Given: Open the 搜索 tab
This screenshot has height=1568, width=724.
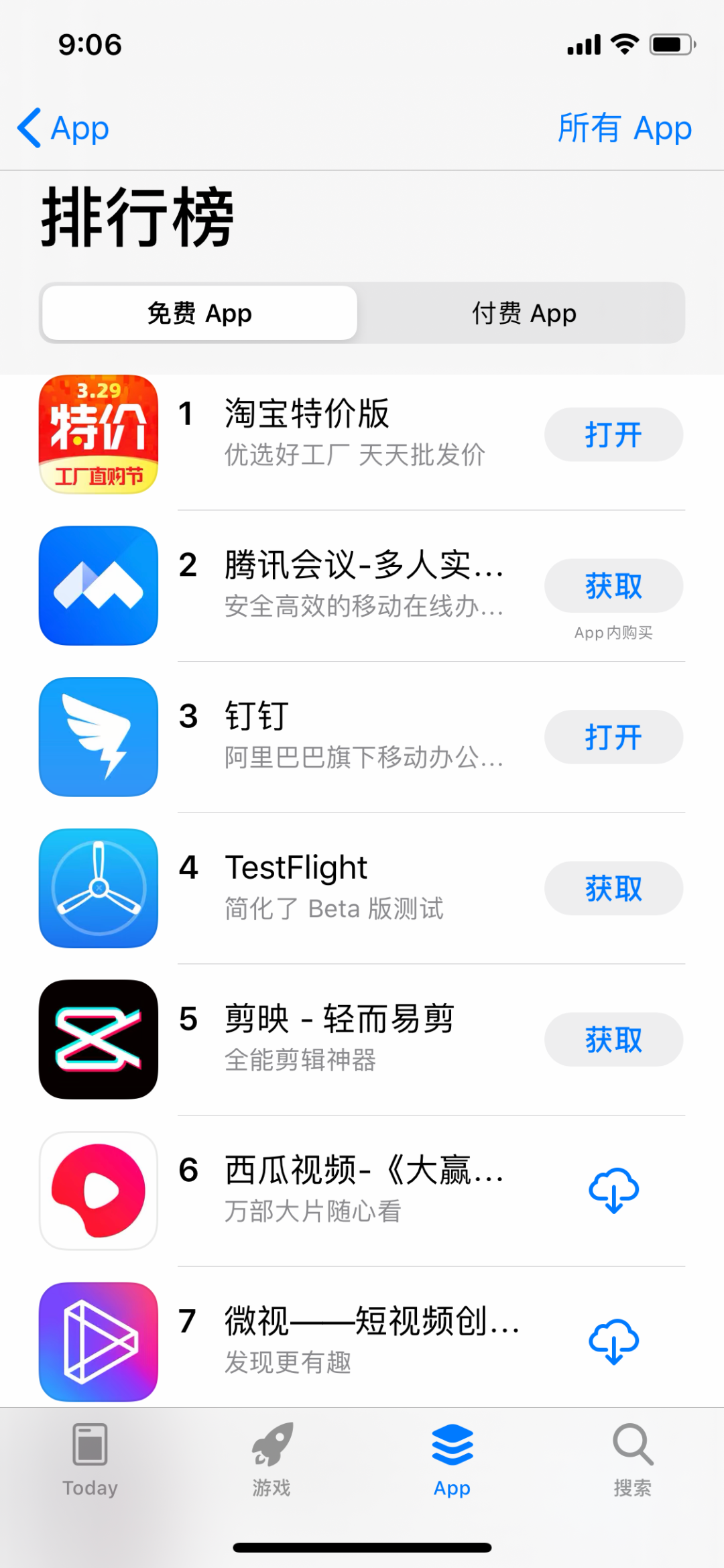Looking at the screenshot, I should (632, 1458).
